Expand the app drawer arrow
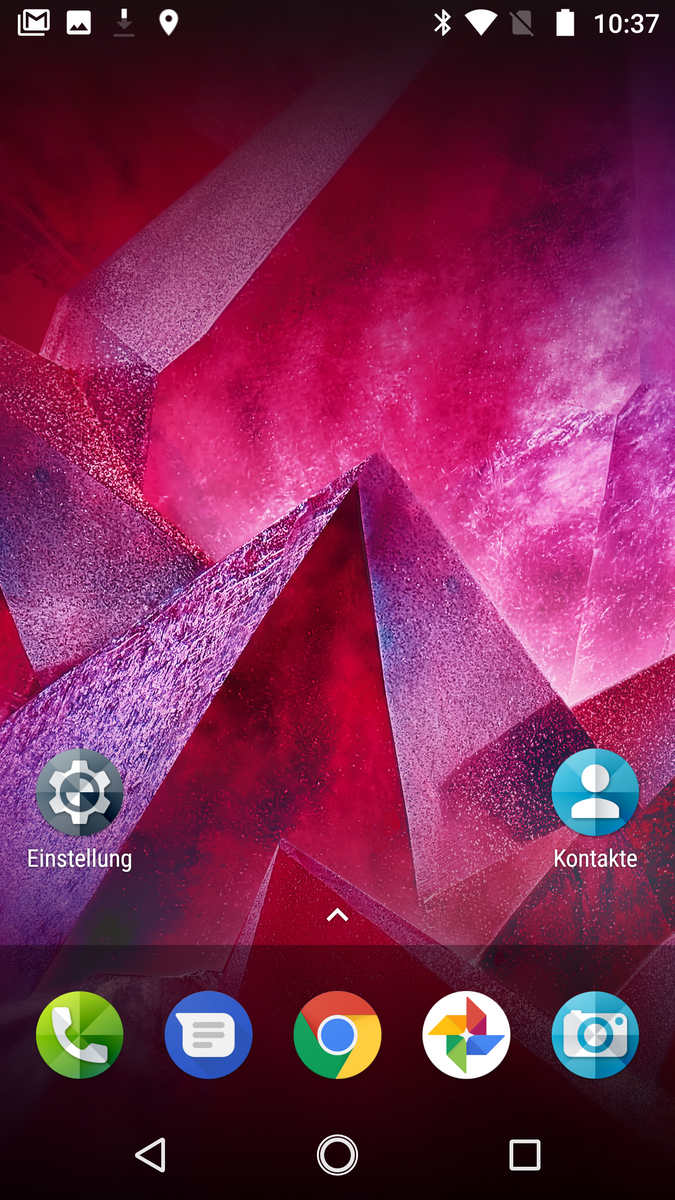 [x=337, y=914]
